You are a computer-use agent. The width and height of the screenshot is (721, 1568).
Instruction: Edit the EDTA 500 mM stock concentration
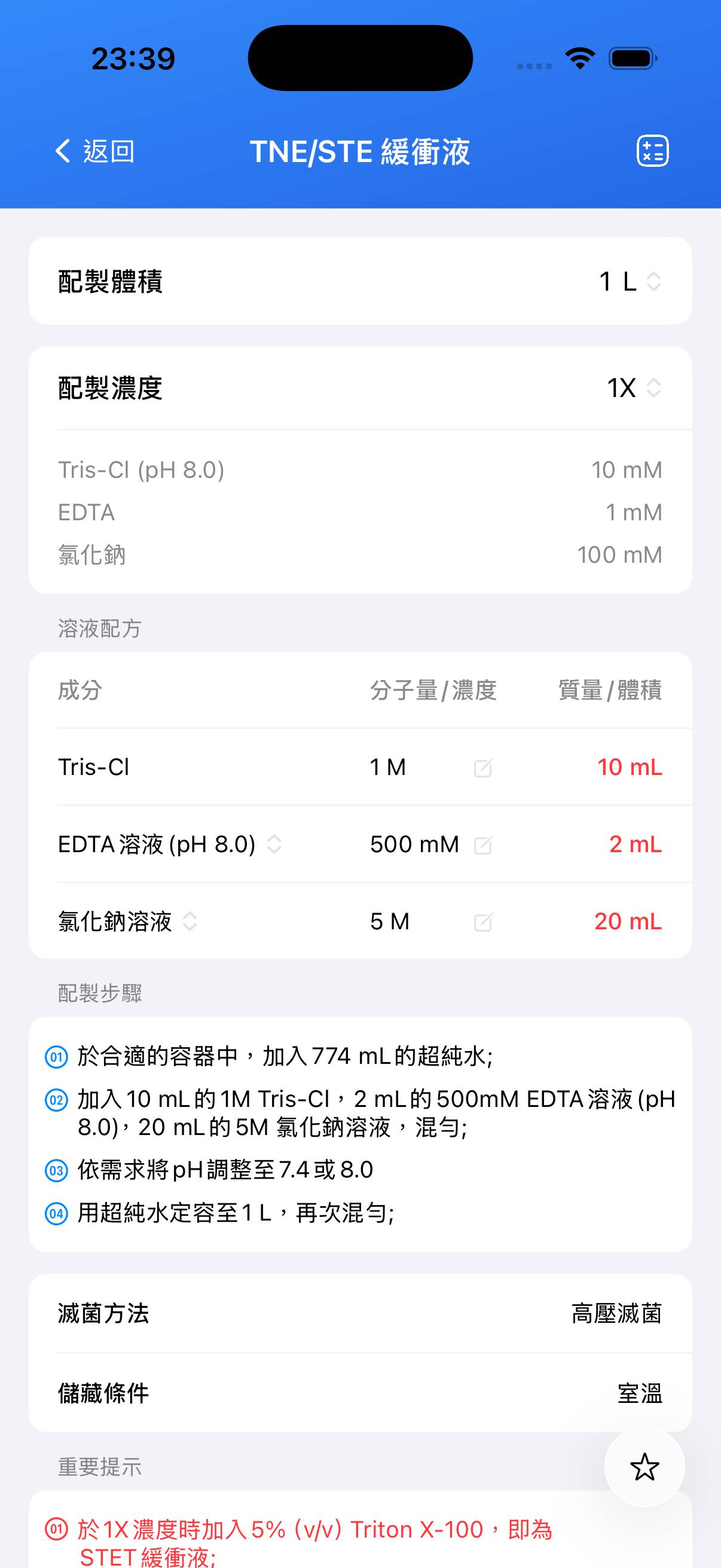click(482, 845)
